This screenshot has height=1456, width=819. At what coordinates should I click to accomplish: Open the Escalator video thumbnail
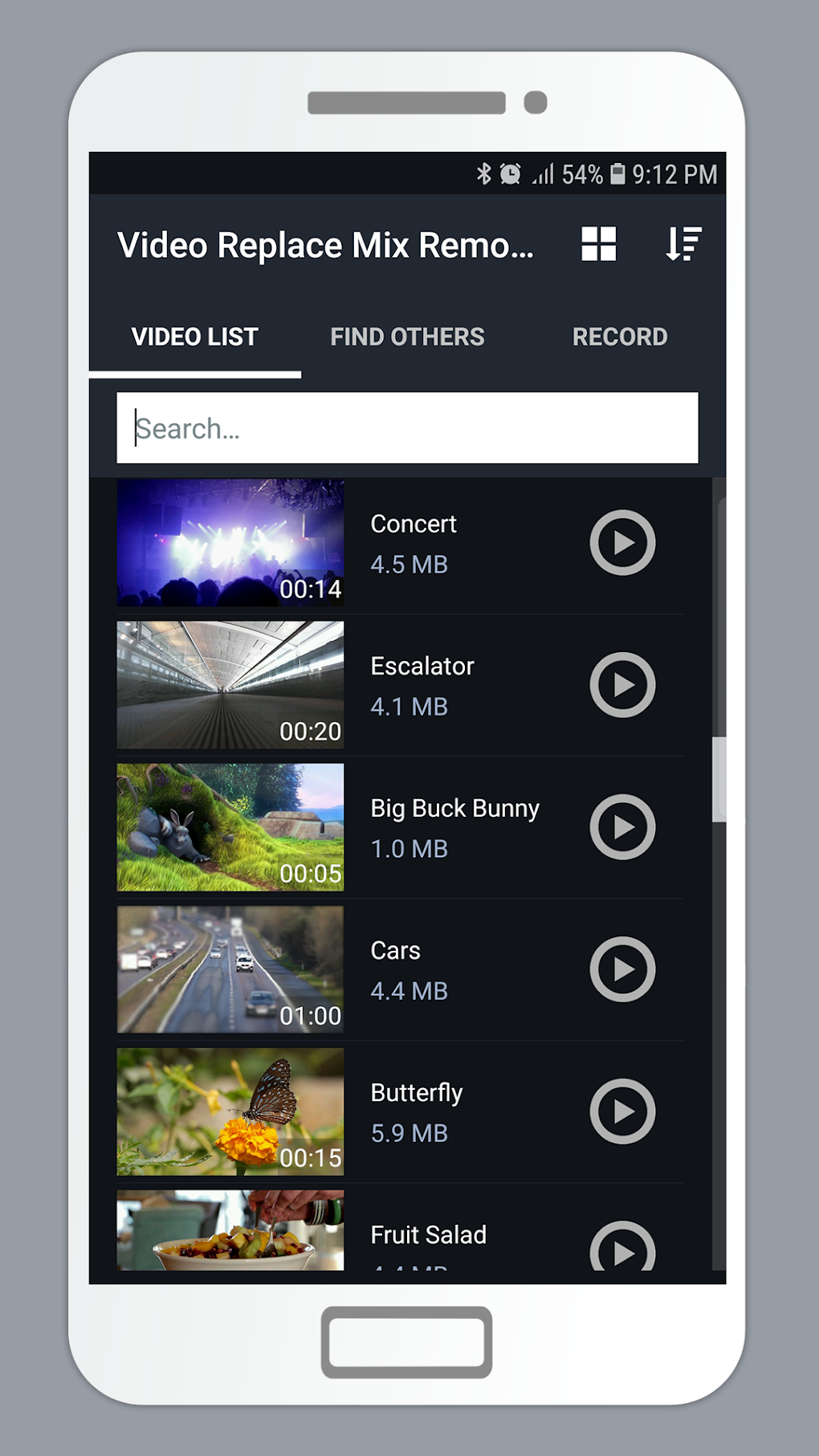[x=230, y=685]
